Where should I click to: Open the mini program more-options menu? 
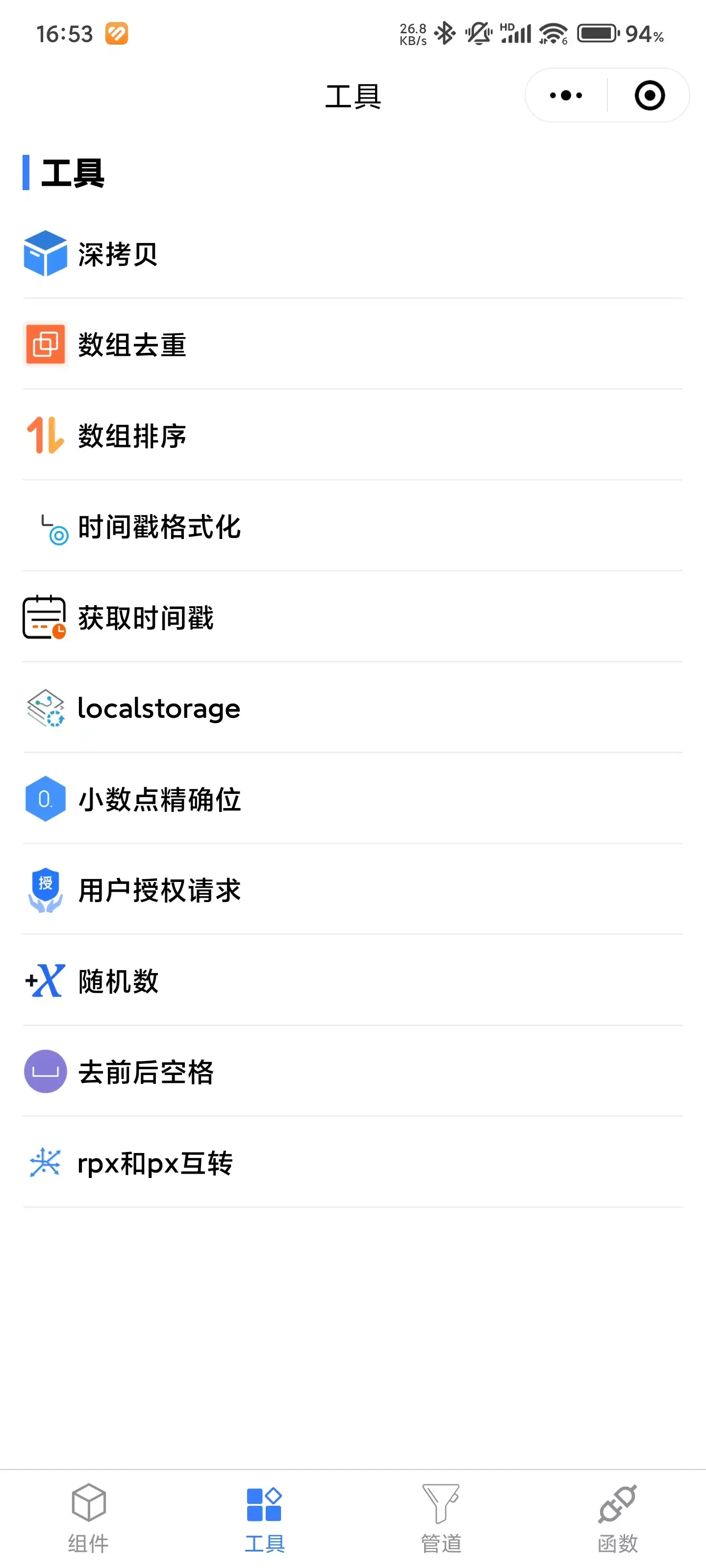565,96
